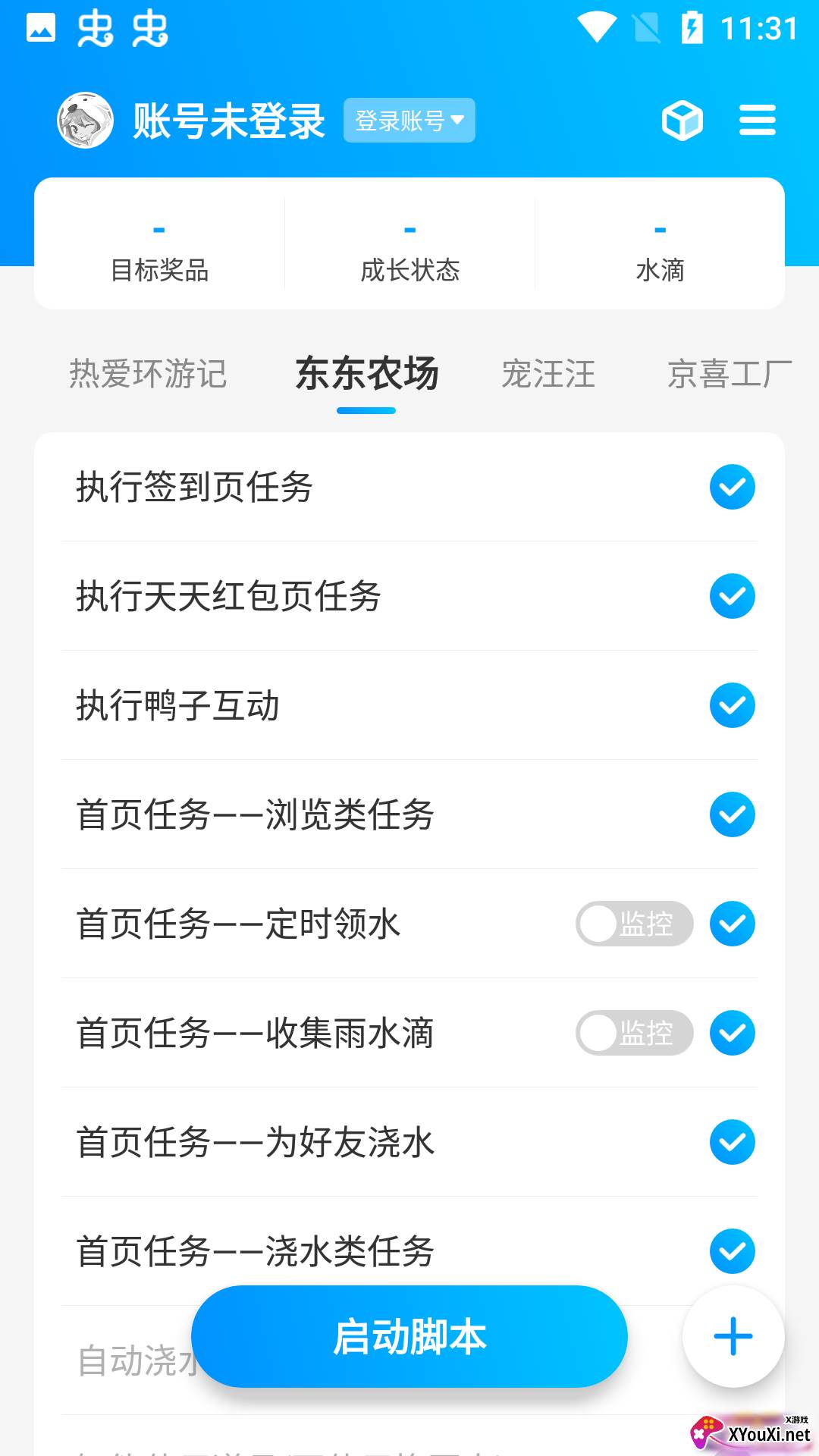Image resolution: width=819 pixels, height=1456 pixels.
Task: Uncheck 首页任务——浏览类任务
Action: 733,814
